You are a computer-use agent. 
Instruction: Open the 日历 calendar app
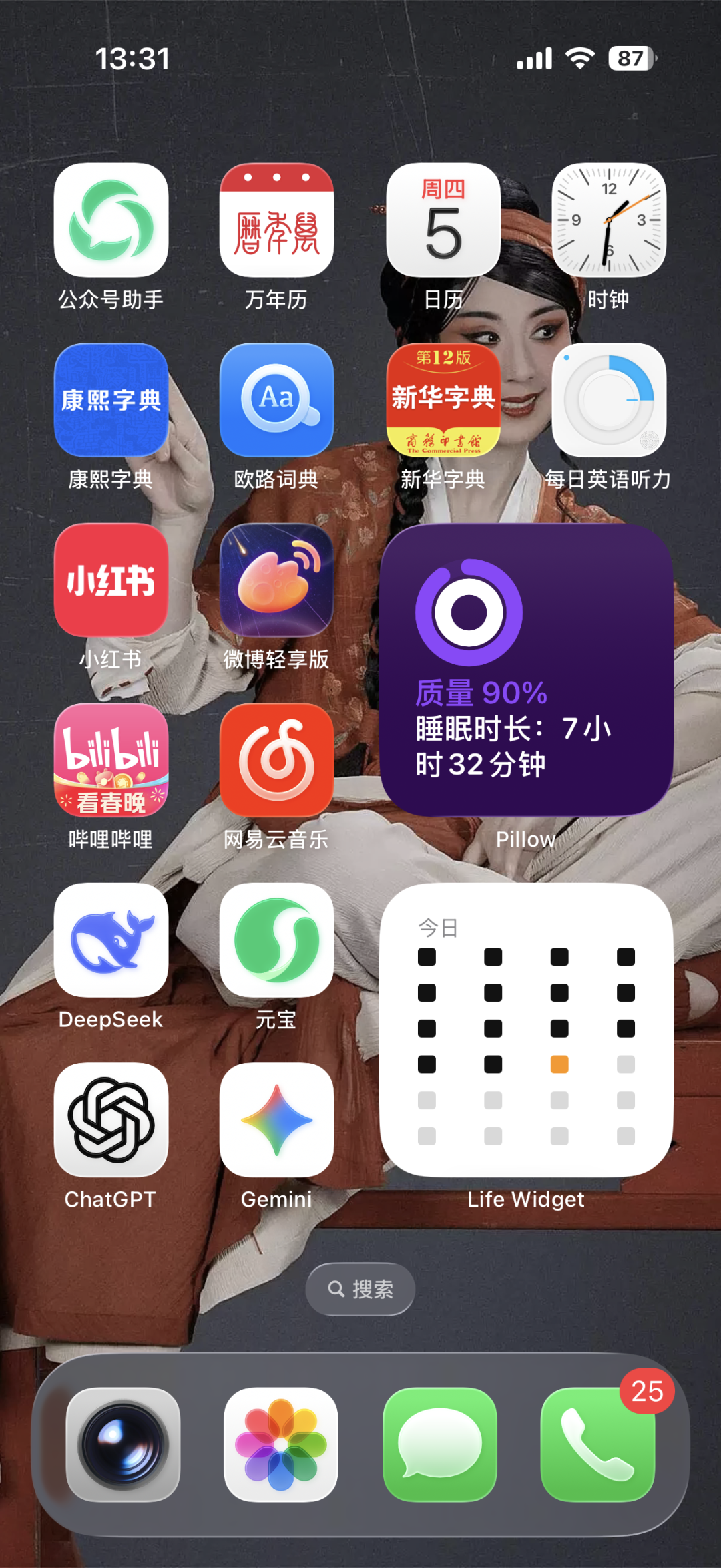pyautogui.click(x=443, y=220)
